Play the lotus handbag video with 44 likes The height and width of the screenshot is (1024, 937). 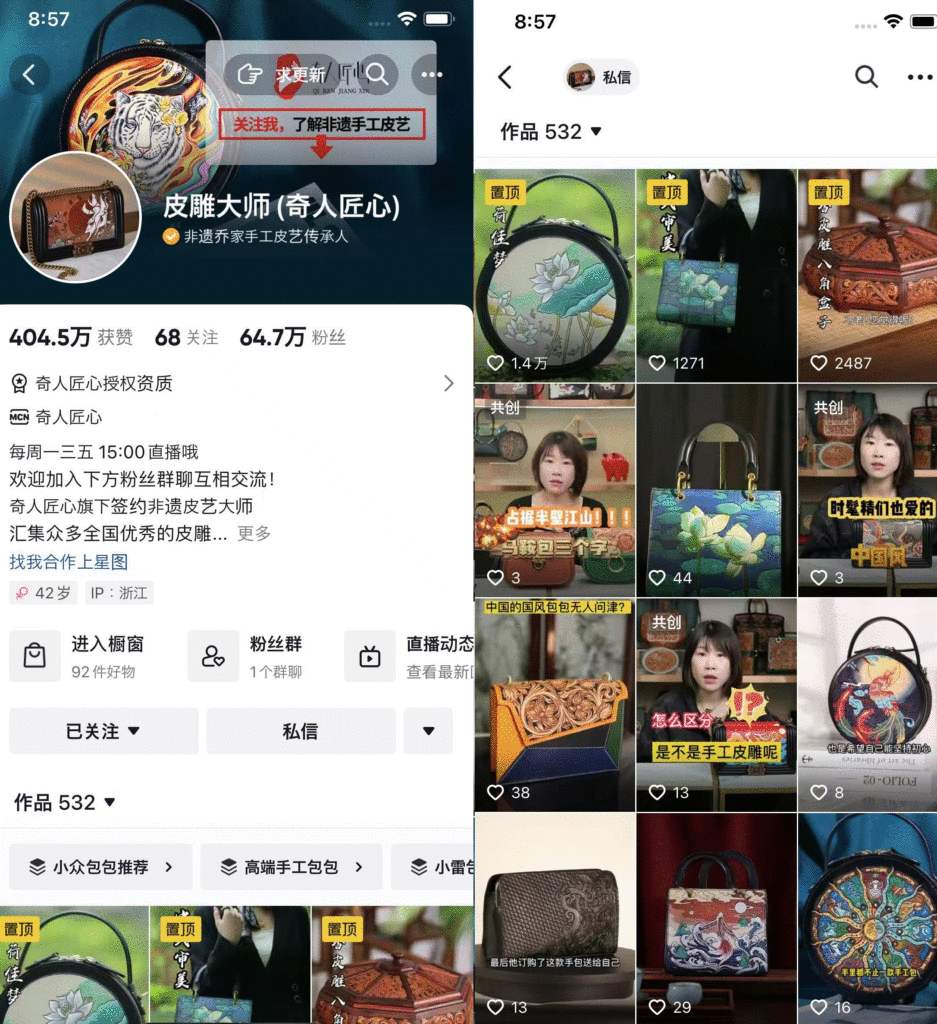716,490
